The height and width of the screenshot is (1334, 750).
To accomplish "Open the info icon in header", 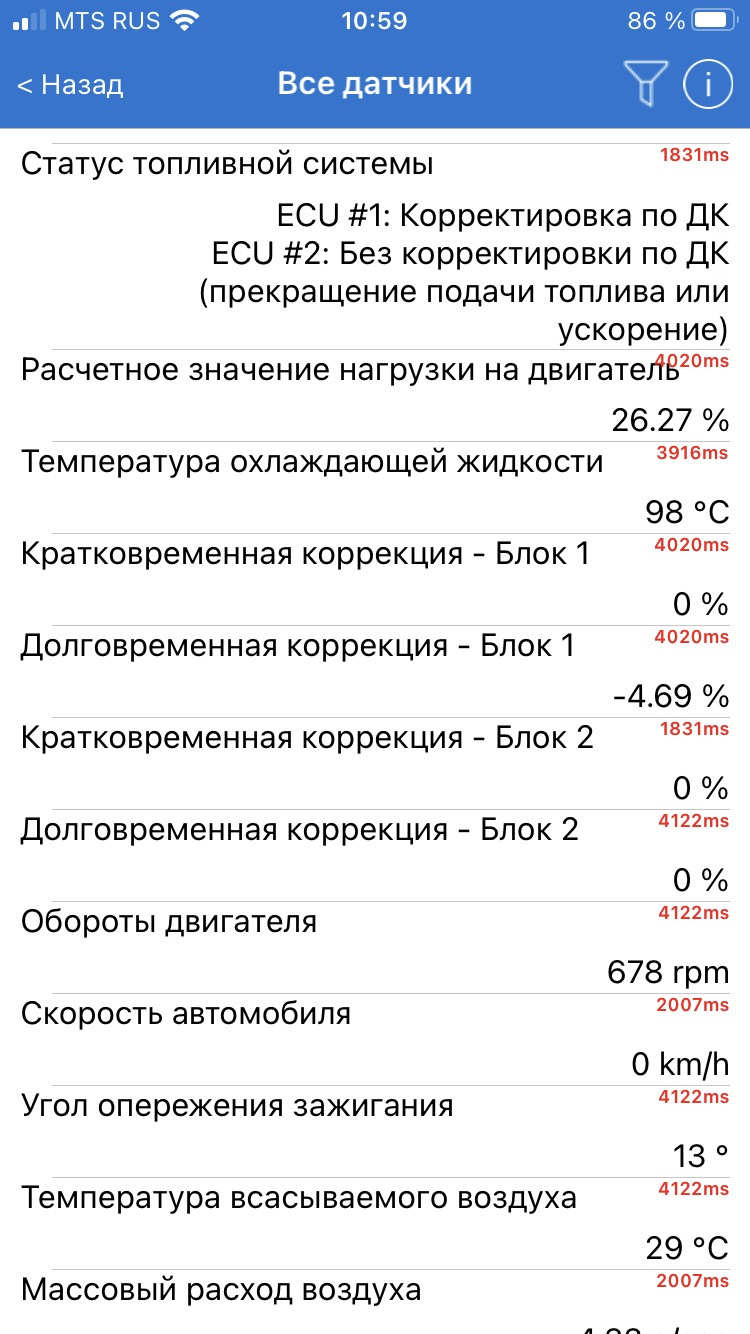I will pyautogui.click(x=708, y=84).
